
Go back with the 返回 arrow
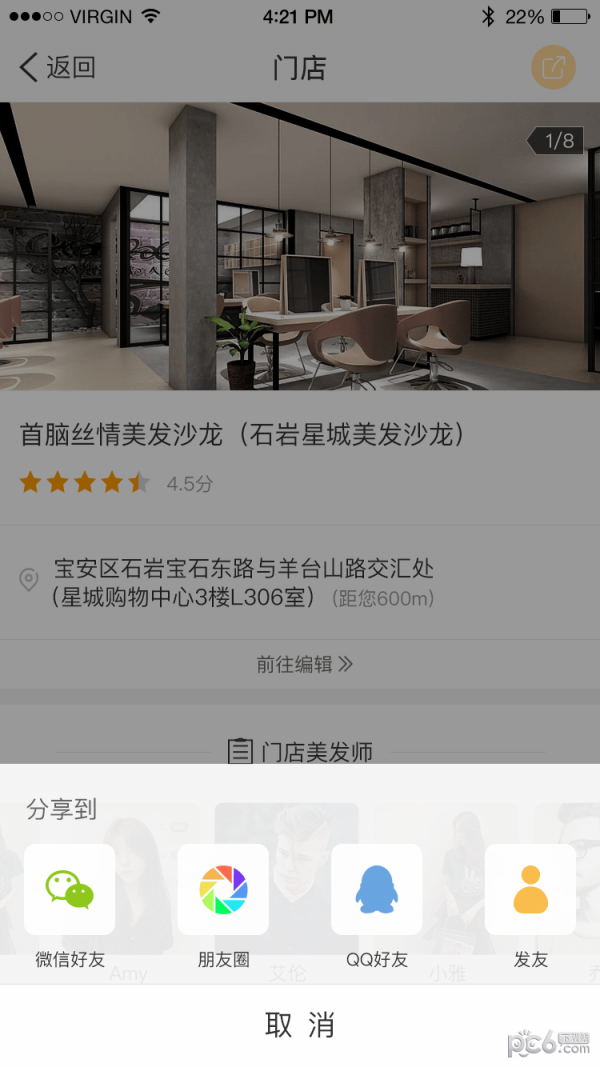[57, 68]
